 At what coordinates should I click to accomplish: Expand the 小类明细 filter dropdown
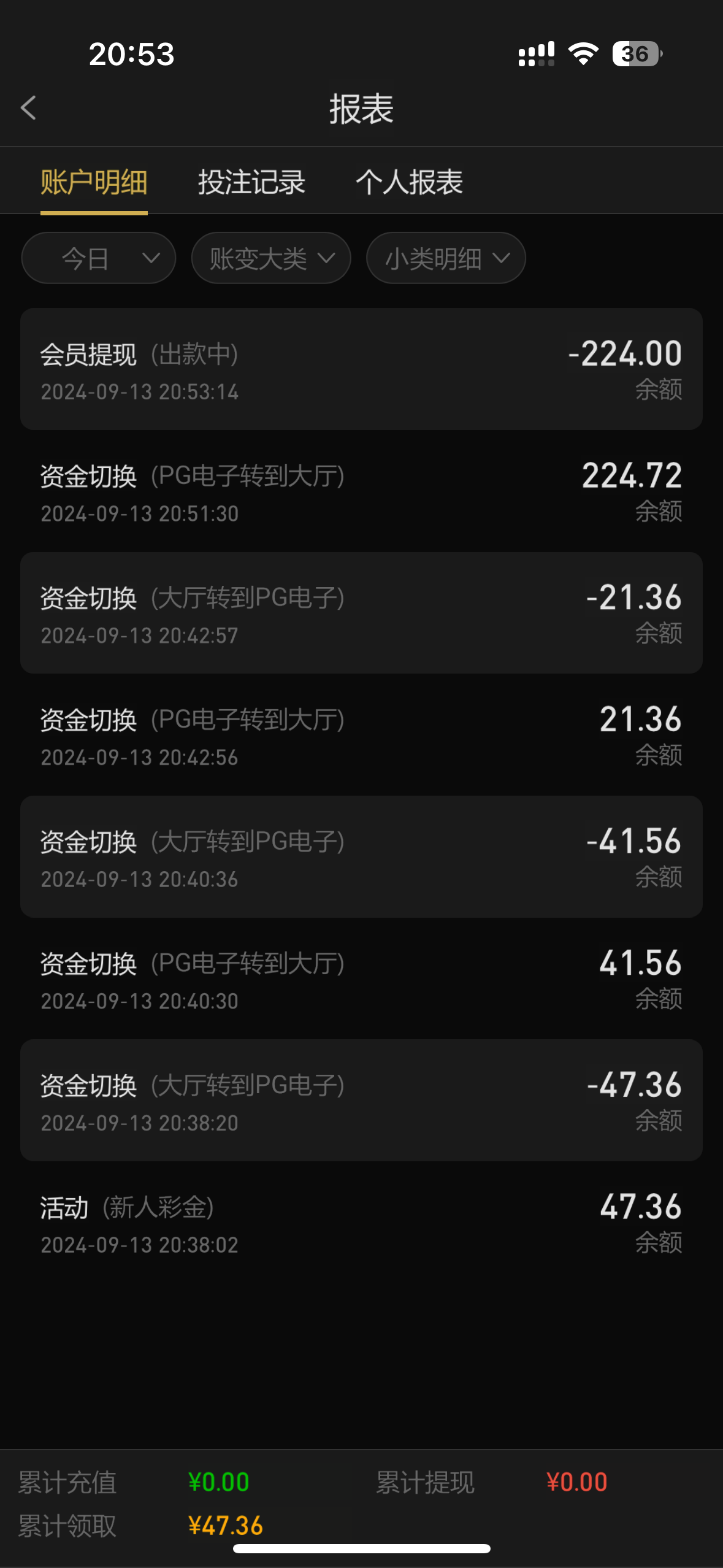(x=446, y=258)
